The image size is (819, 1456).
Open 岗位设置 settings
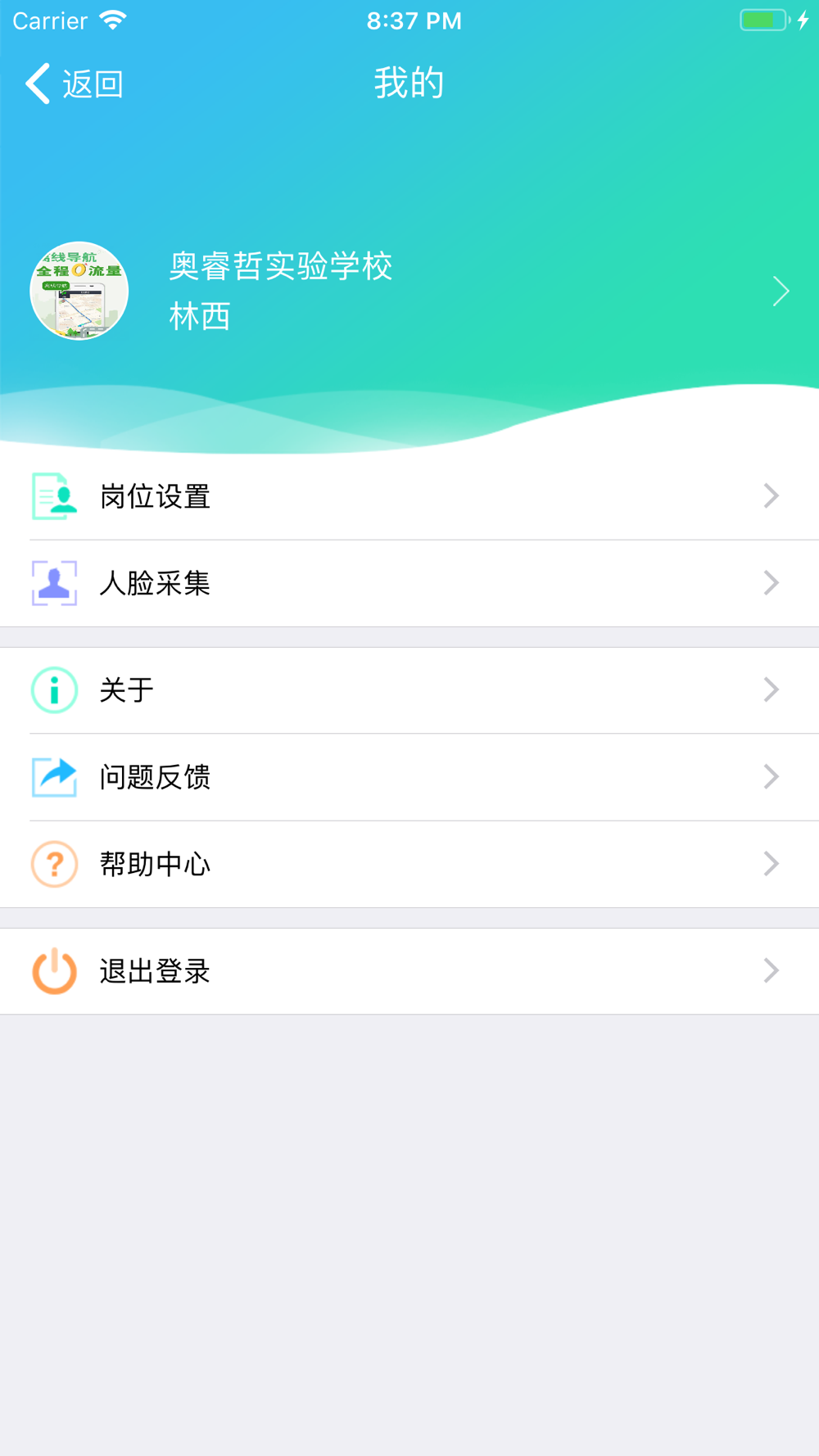pyautogui.click(x=409, y=496)
